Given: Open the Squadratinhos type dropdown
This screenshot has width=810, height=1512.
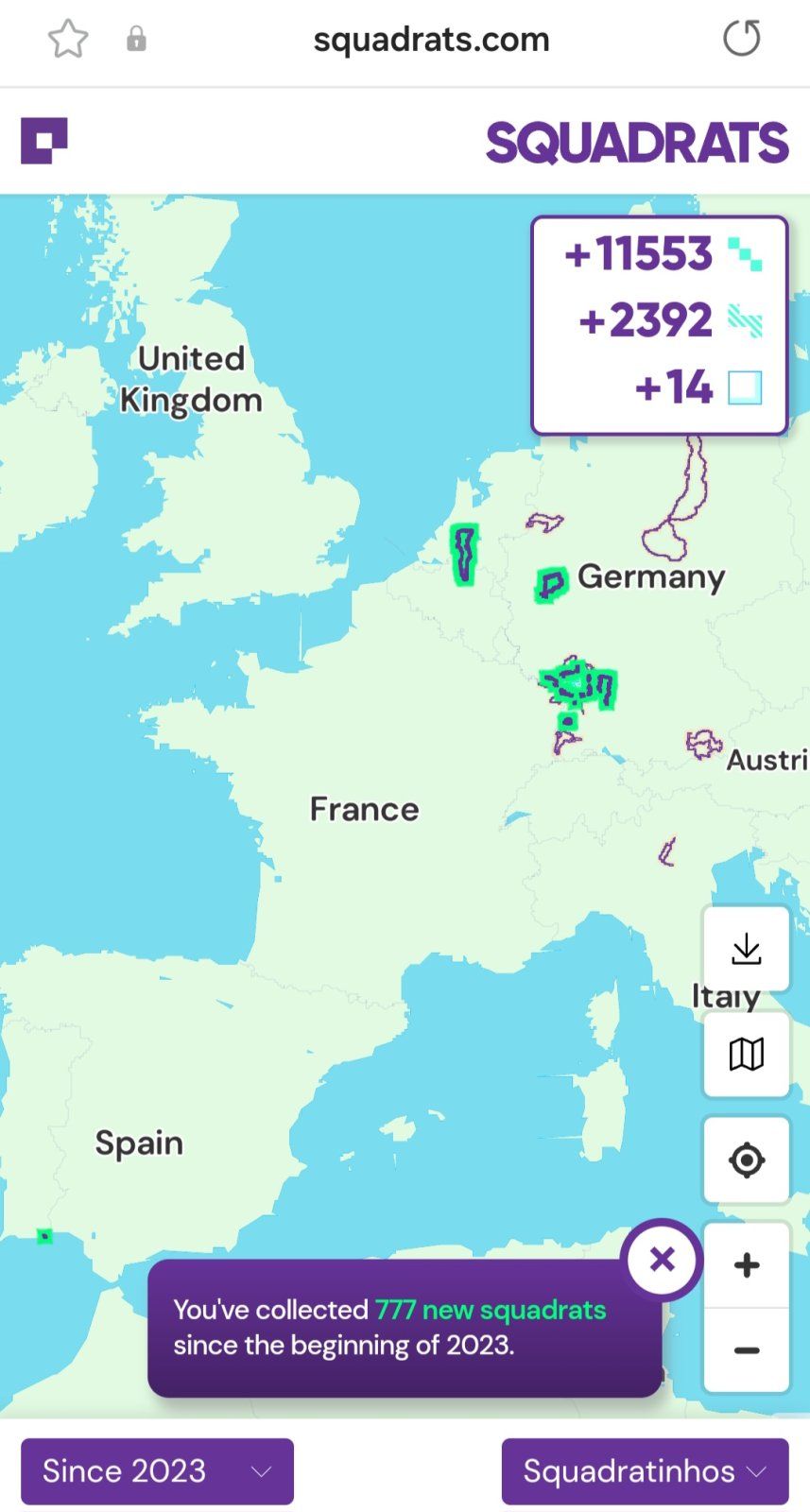Looking at the screenshot, I should [645, 1470].
